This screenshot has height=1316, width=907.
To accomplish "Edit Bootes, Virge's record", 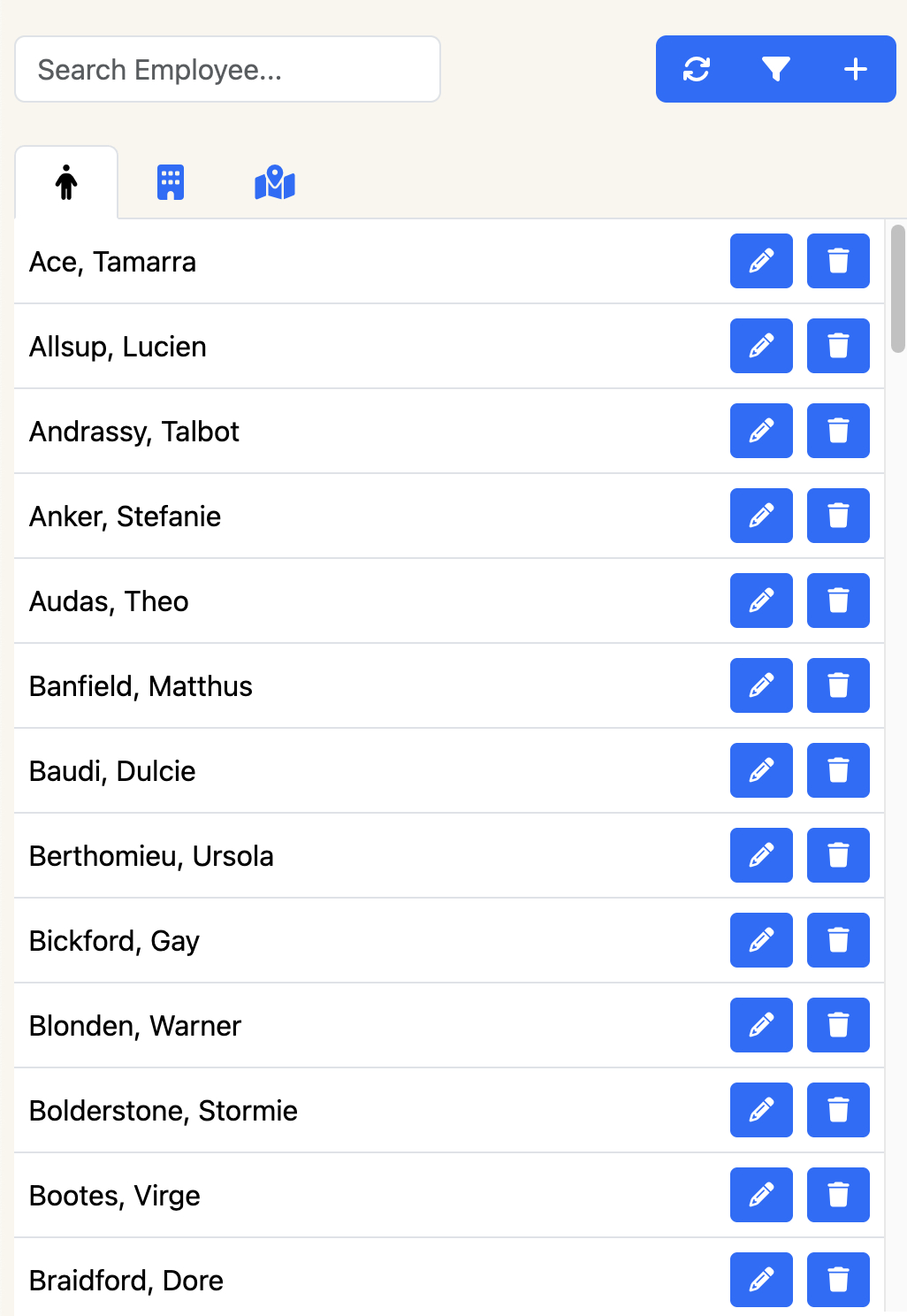I will click(x=761, y=1195).
